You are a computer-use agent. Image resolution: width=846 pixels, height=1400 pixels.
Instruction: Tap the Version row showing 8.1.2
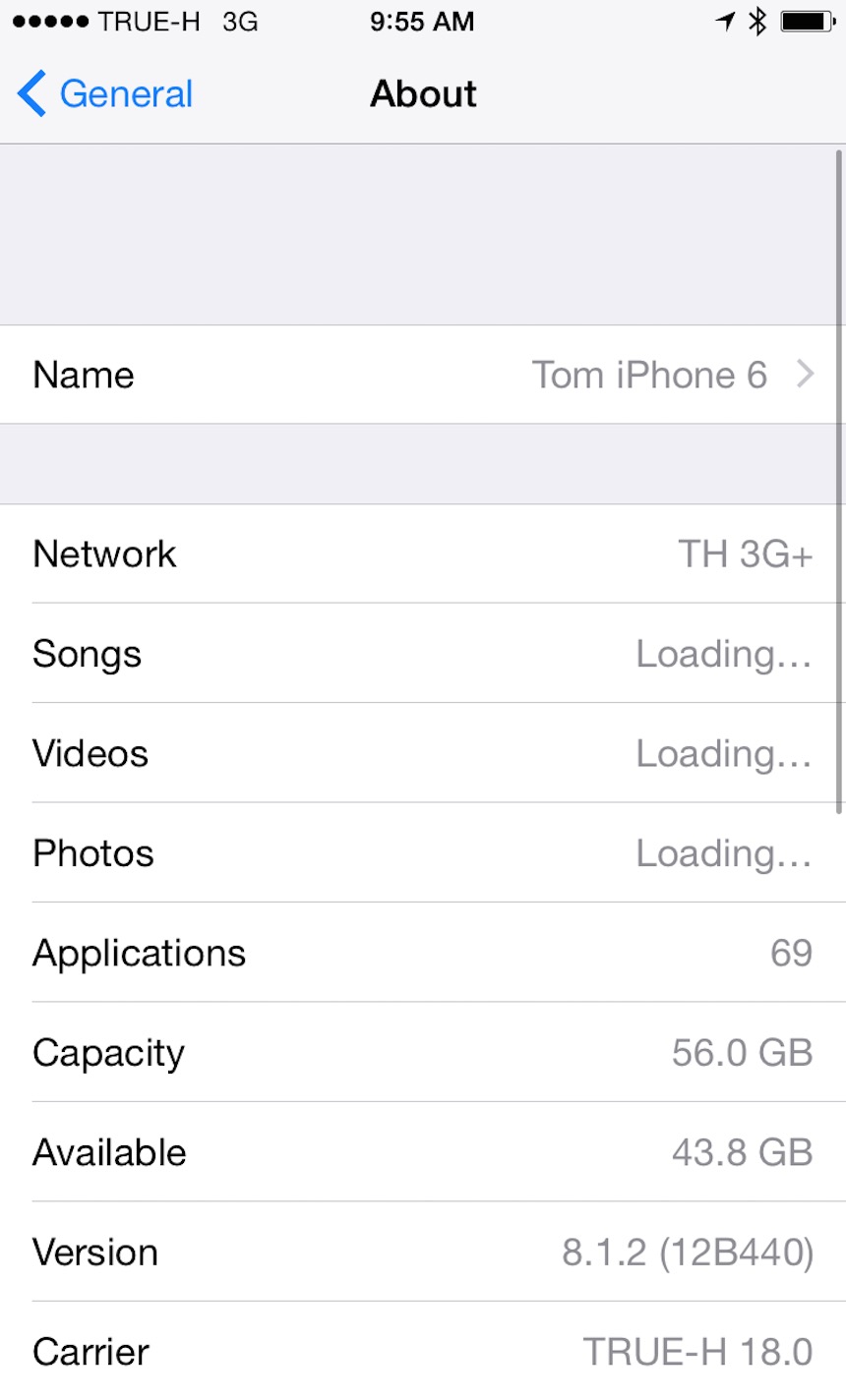[423, 1252]
